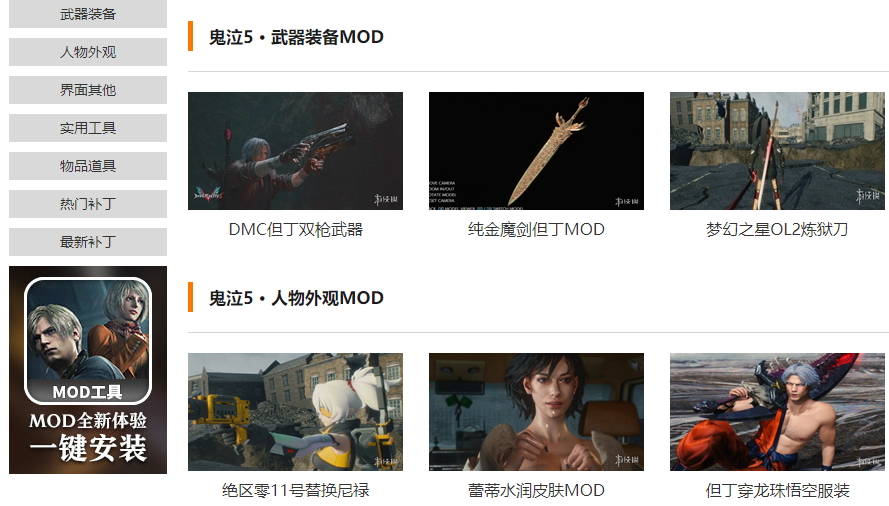Open the MOD工具 一键安装 banner
Image resolution: width=889 pixels, height=506 pixels.
click(88, 370)
